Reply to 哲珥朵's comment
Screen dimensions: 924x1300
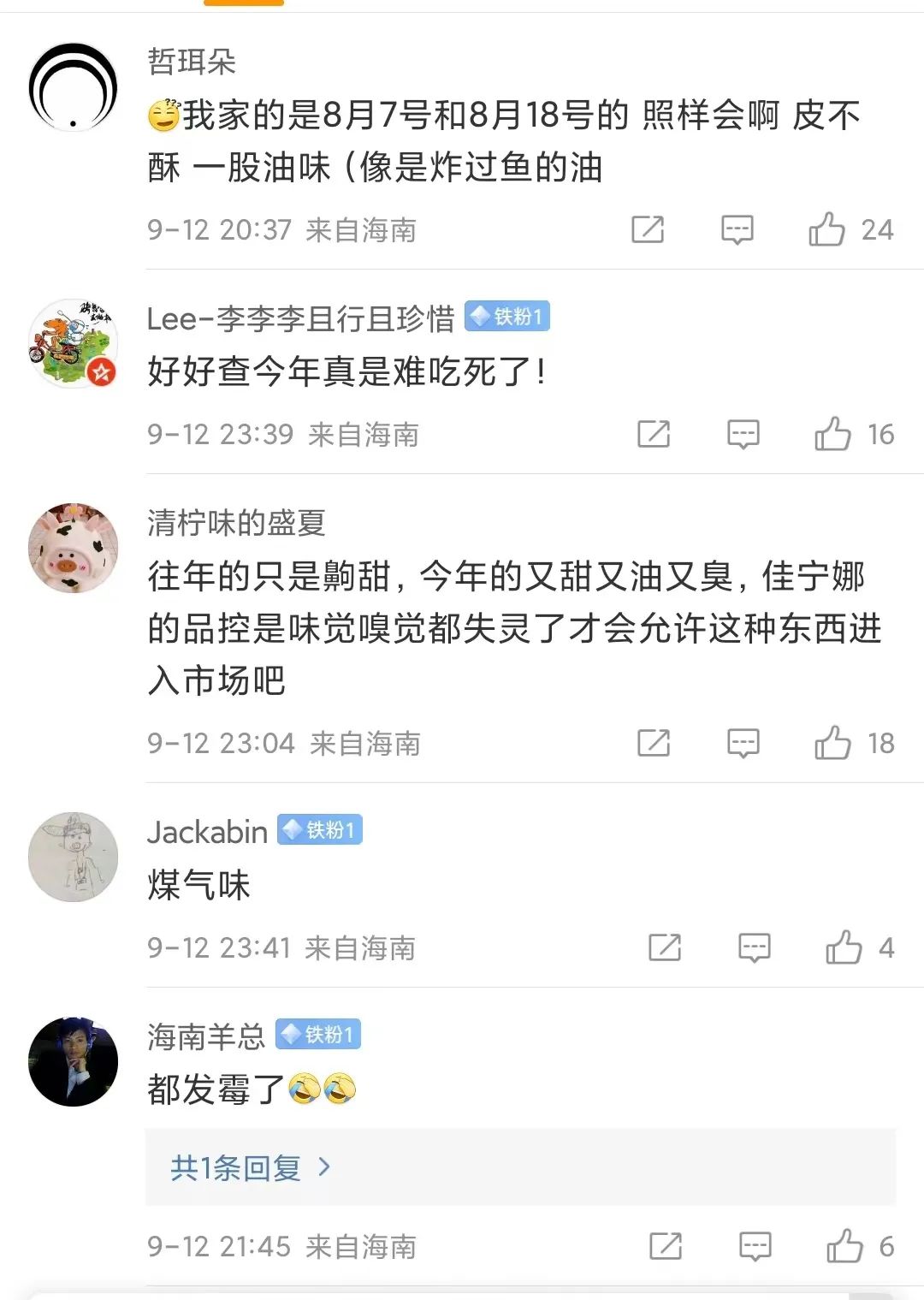737,229
